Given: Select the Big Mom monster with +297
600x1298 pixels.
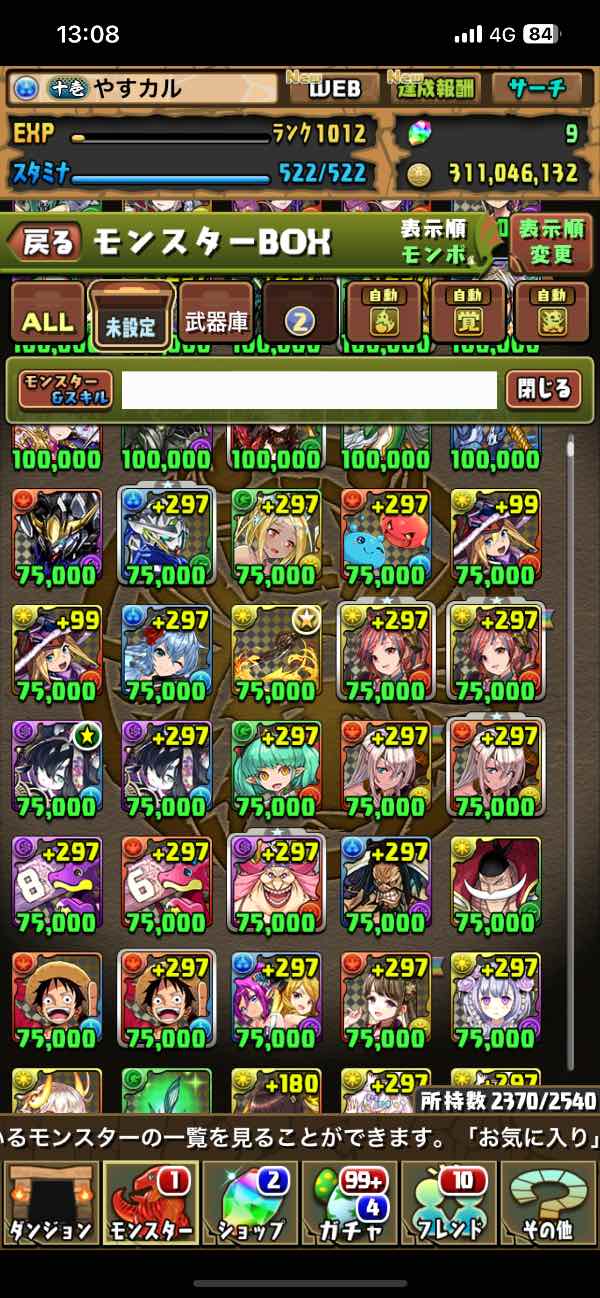Looking at the screenshot, I should pos(272,885).
